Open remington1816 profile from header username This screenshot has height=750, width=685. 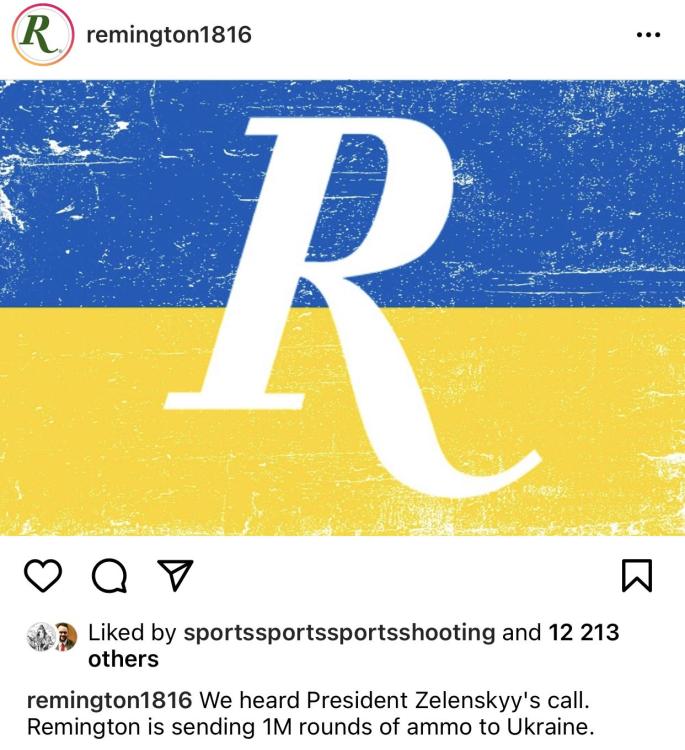(169, 35)
